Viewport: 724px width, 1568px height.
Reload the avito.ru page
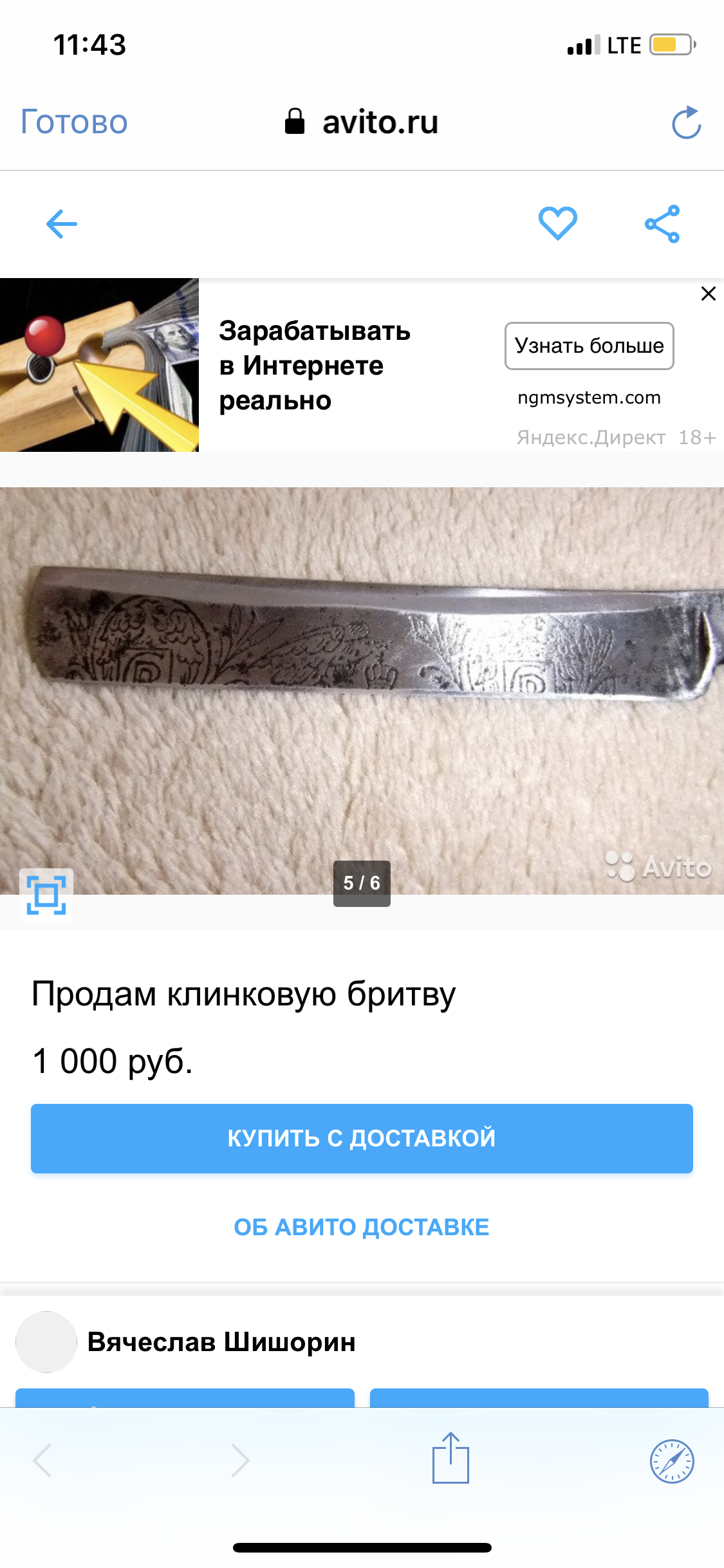686,123
